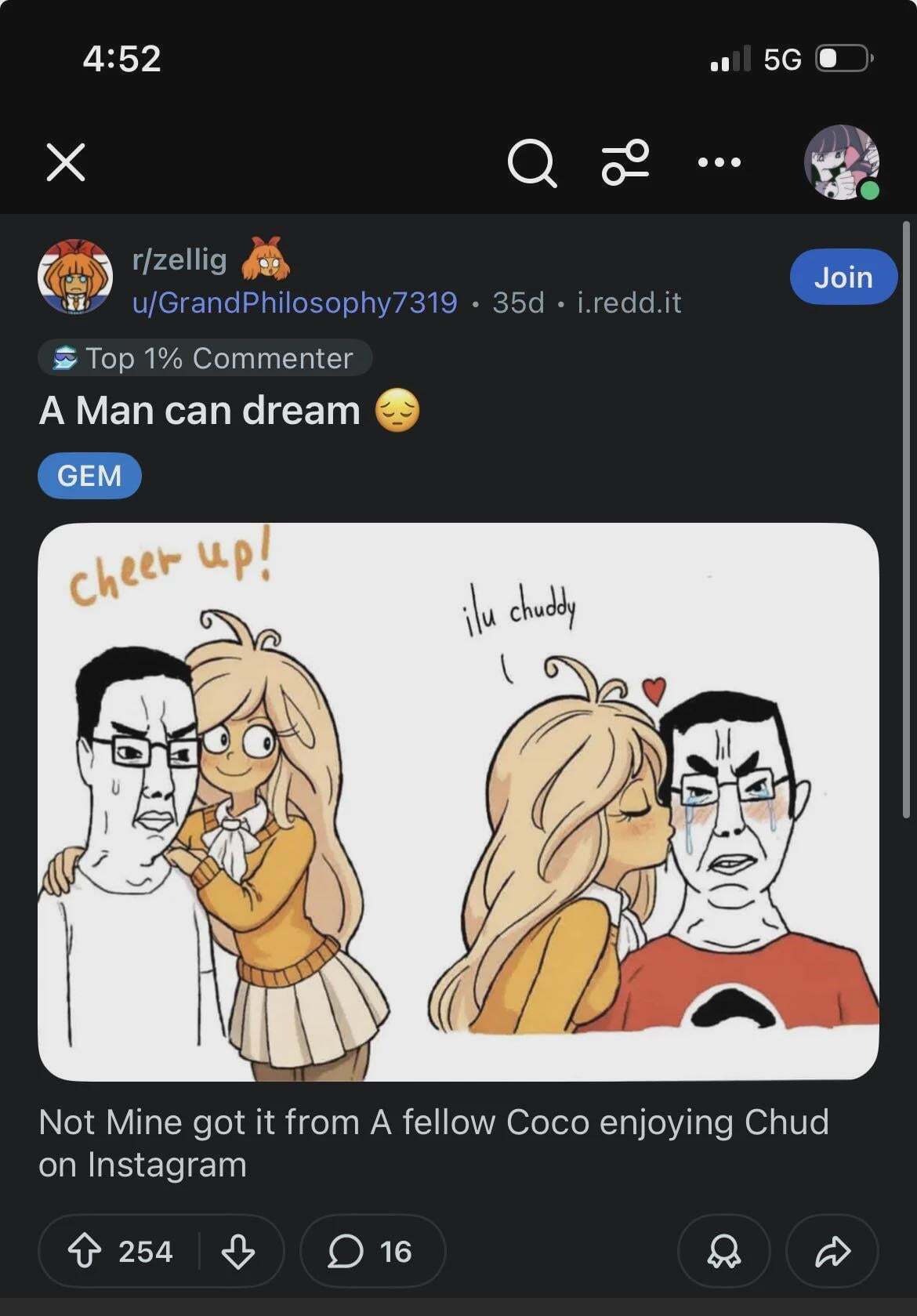Open the three-dot overflow menu
Screen dimensions: 917x1316
719,163
